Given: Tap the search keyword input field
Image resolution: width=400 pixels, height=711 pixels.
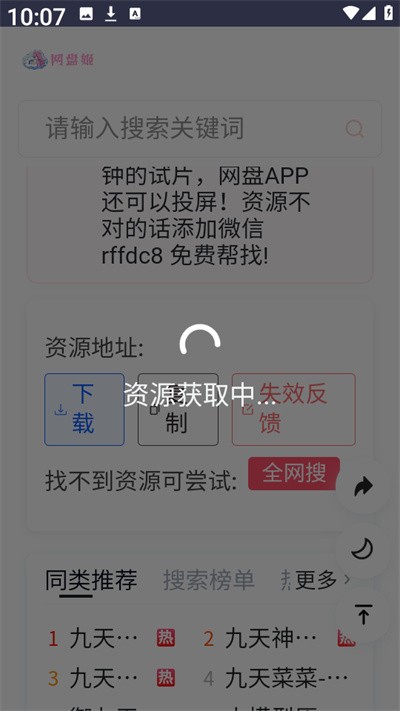Looking at the screenshot, I should (x=190, y=129).
